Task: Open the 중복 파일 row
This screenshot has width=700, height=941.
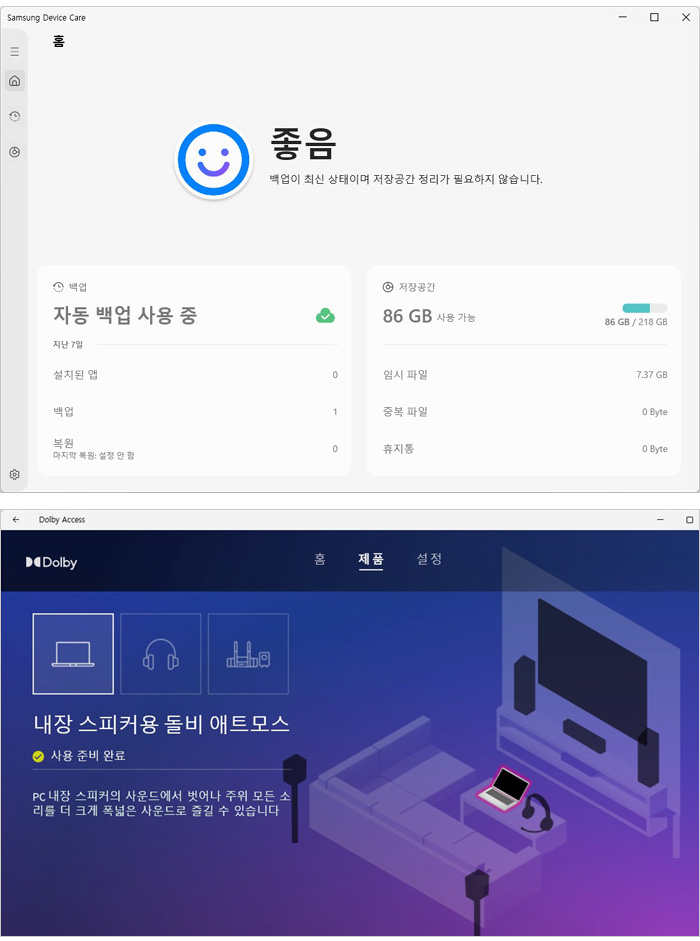Action: pos(524,412)
